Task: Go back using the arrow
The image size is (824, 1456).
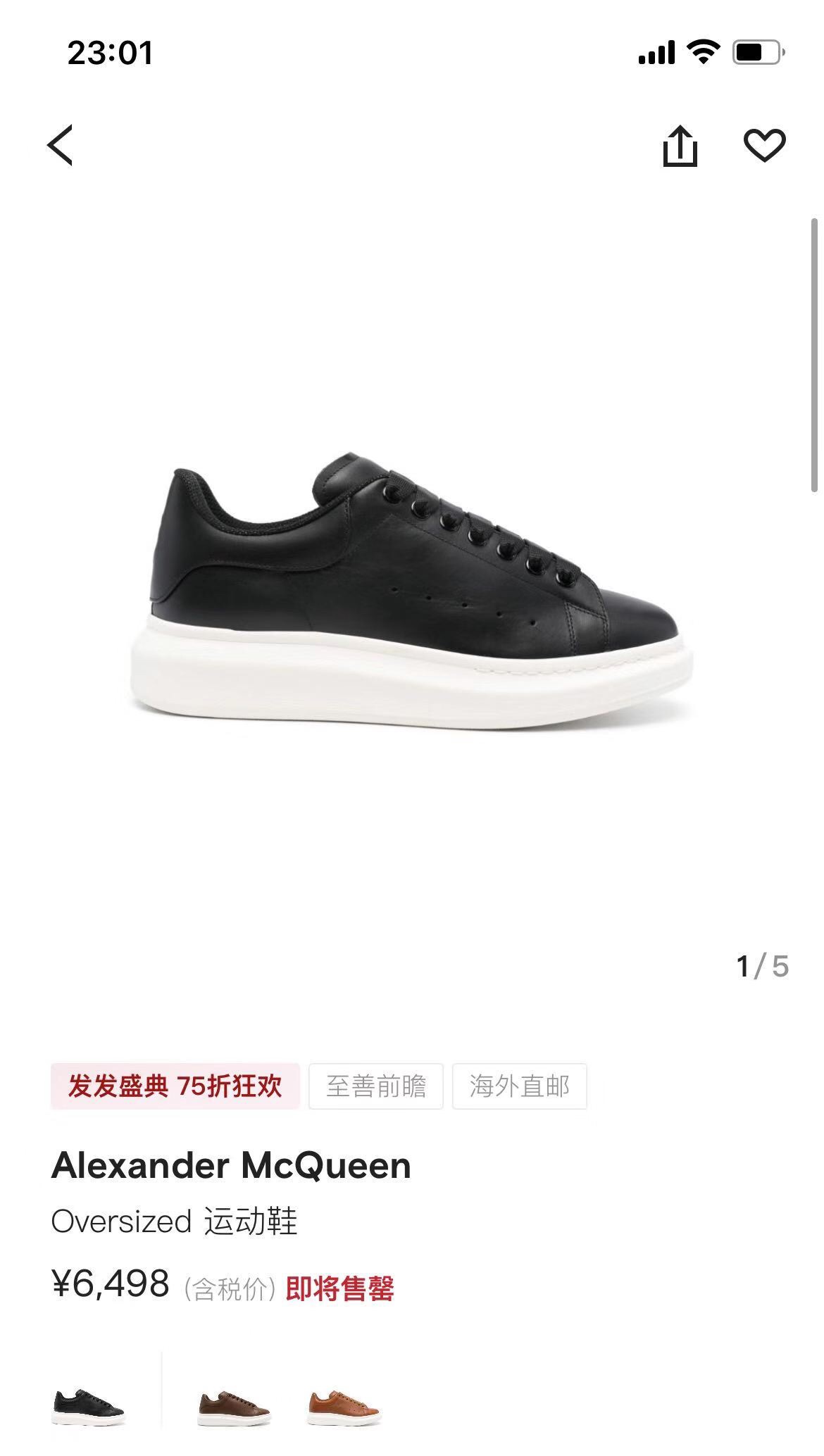Action: [60, 145]
